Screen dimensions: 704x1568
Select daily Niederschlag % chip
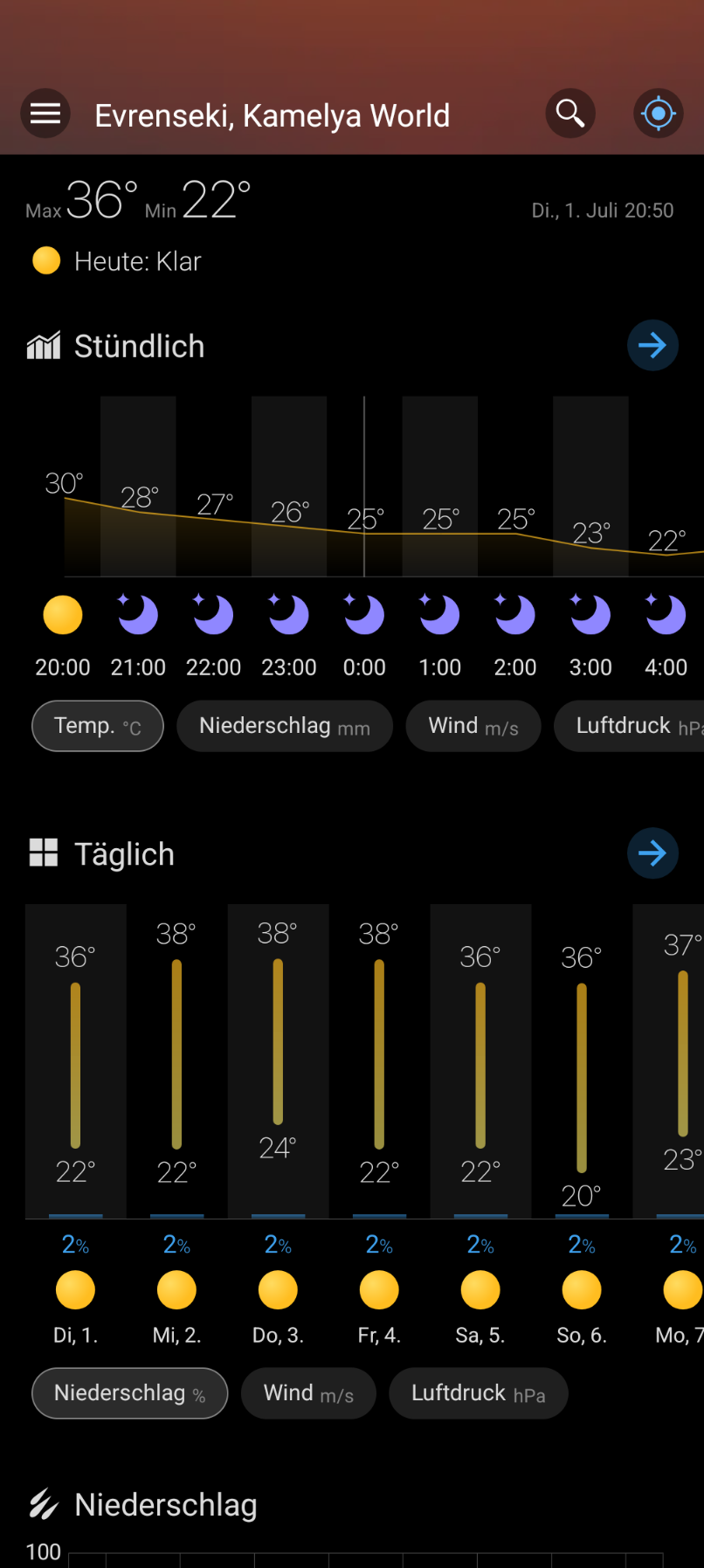pyautogui.click(x=130, y=1393)
